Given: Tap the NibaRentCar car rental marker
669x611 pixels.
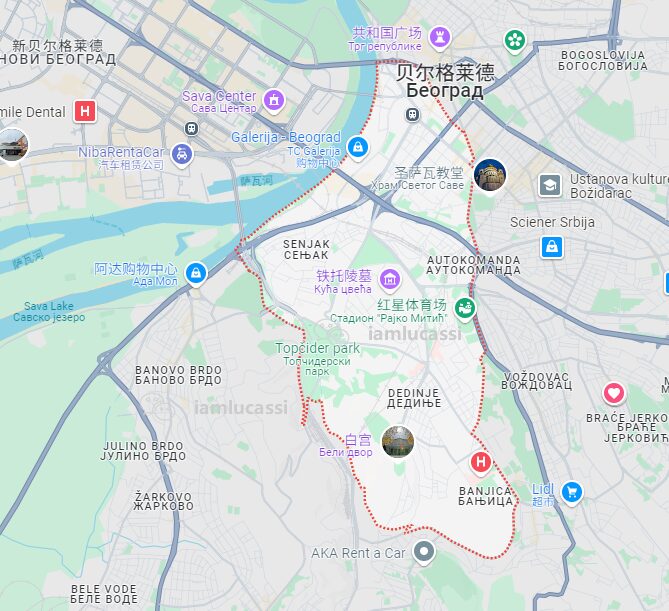Looking at the screenshot, I should tap(181, 153).
